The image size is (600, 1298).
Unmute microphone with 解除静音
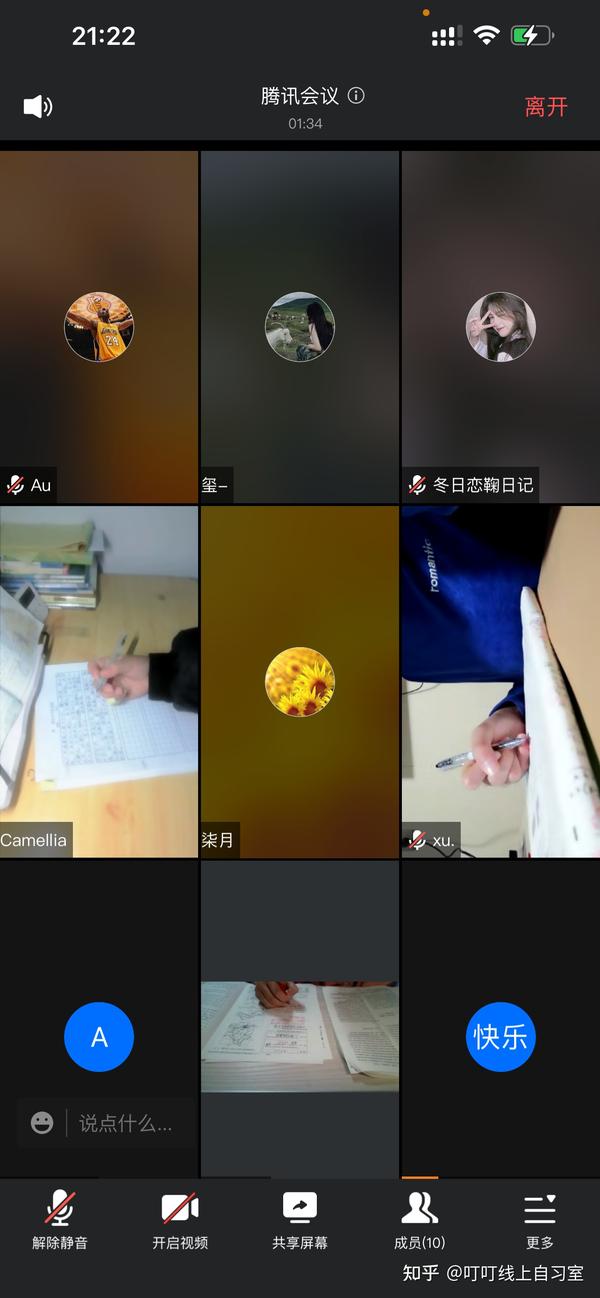click(60, 1221)
